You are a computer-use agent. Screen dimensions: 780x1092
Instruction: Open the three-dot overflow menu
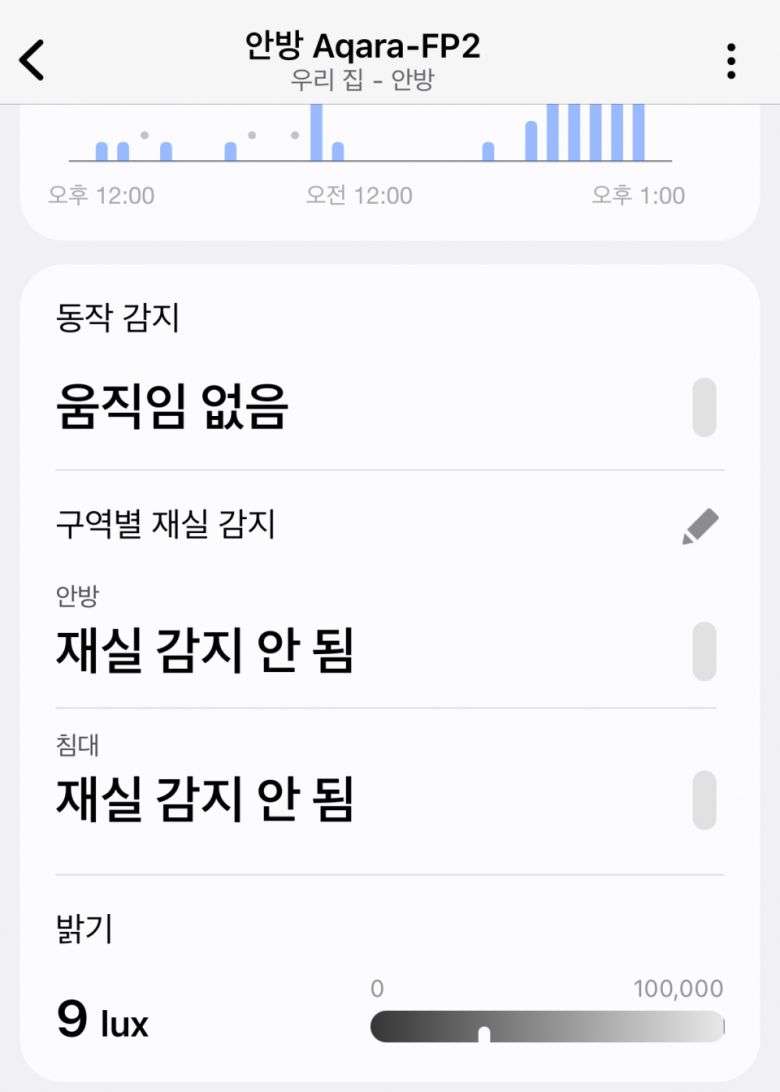tap(729, 58)
